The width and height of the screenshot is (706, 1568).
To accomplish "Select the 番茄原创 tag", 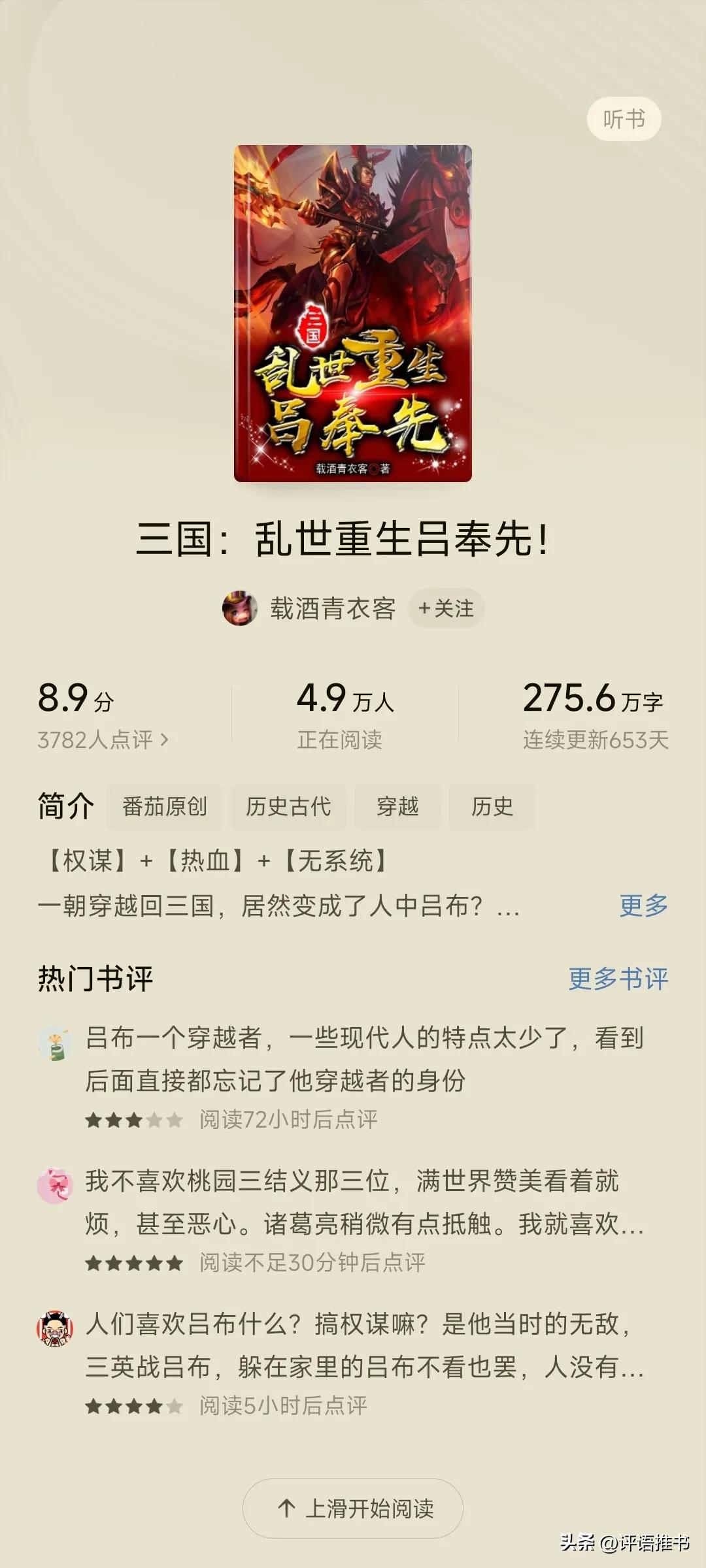I will (x=165, y=807).
